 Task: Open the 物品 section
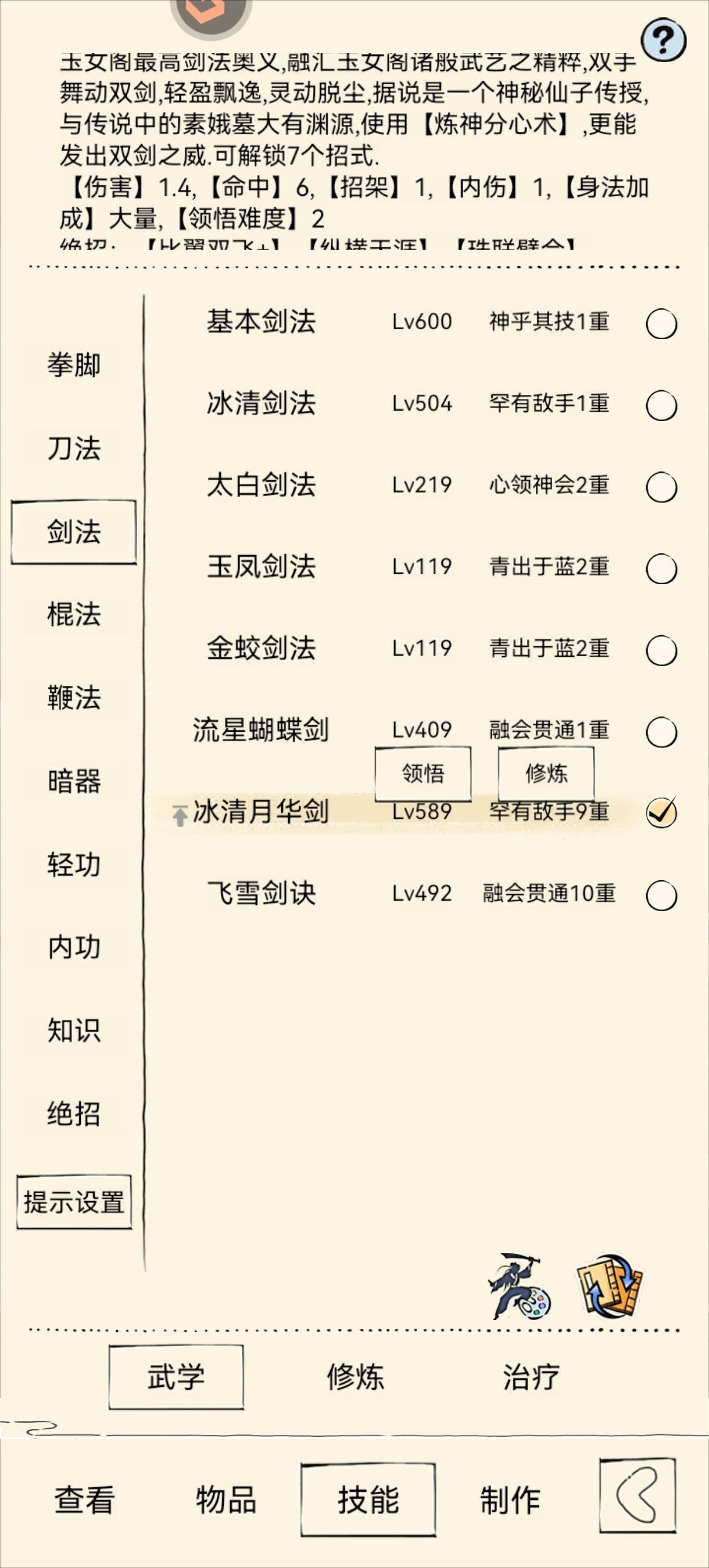226,1499
